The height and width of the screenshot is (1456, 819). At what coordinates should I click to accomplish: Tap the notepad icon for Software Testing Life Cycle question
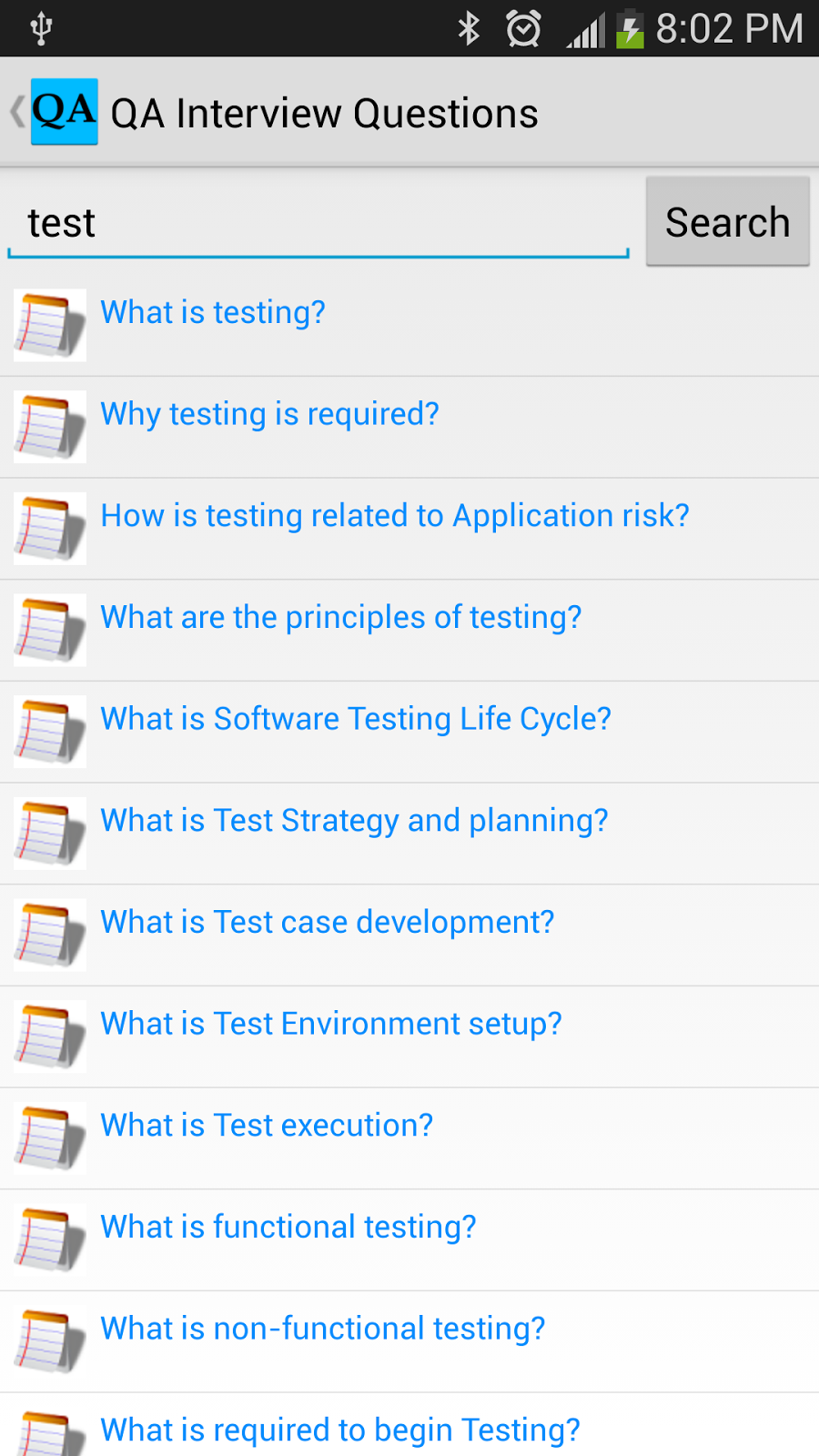pos(48,731)
